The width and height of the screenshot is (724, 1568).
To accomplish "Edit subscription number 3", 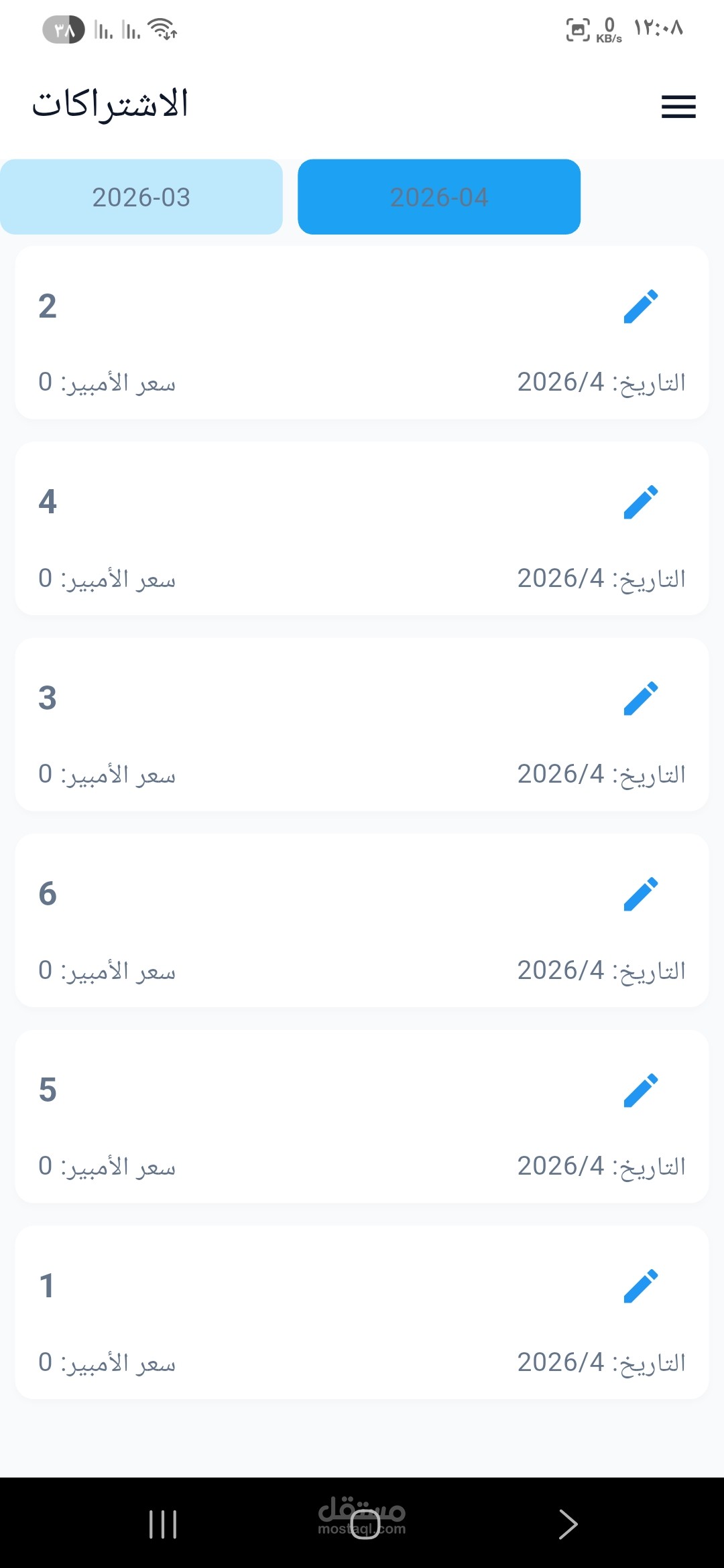I will point(641,699).
